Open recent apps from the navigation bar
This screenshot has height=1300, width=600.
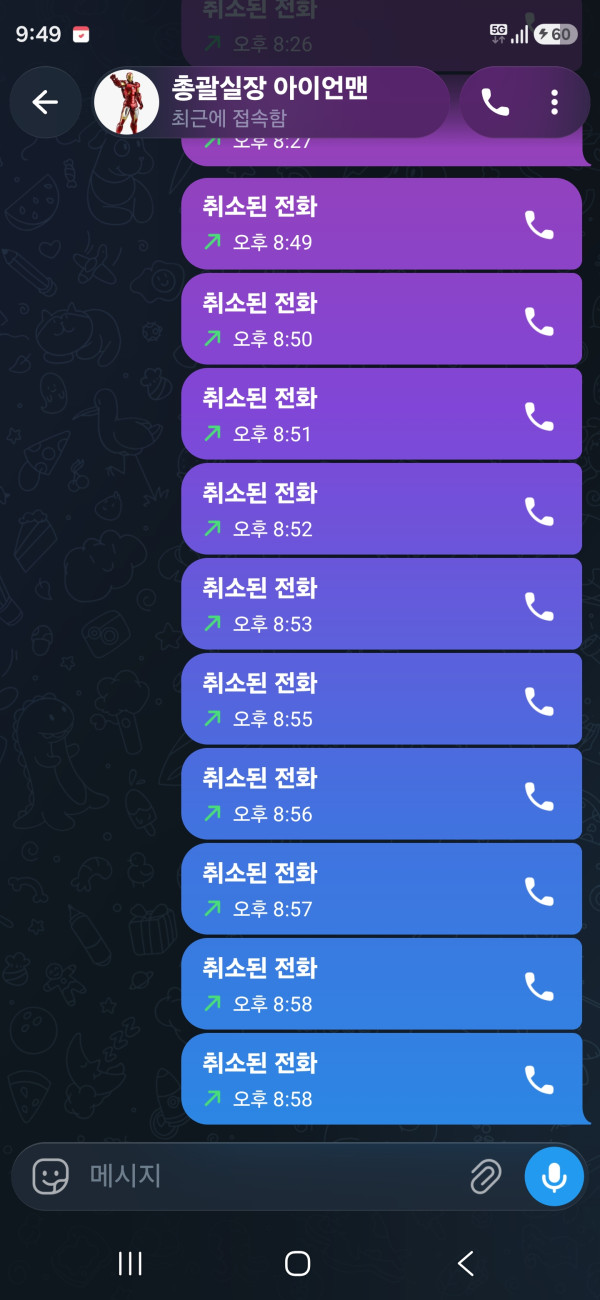pos(130,1263)
